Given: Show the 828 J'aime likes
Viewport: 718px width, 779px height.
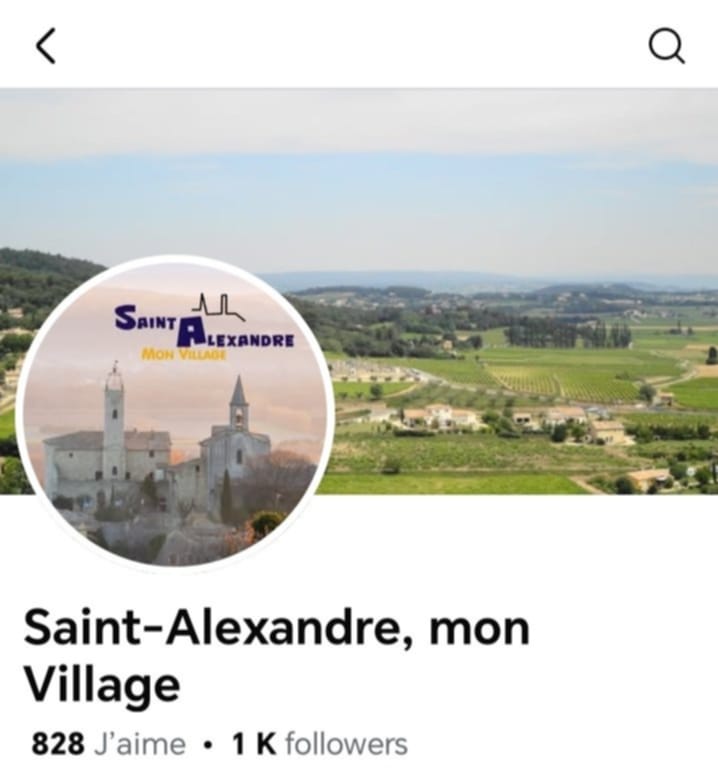Looking at the screenshot, I should pyautogui.click(x=108, y=745).
